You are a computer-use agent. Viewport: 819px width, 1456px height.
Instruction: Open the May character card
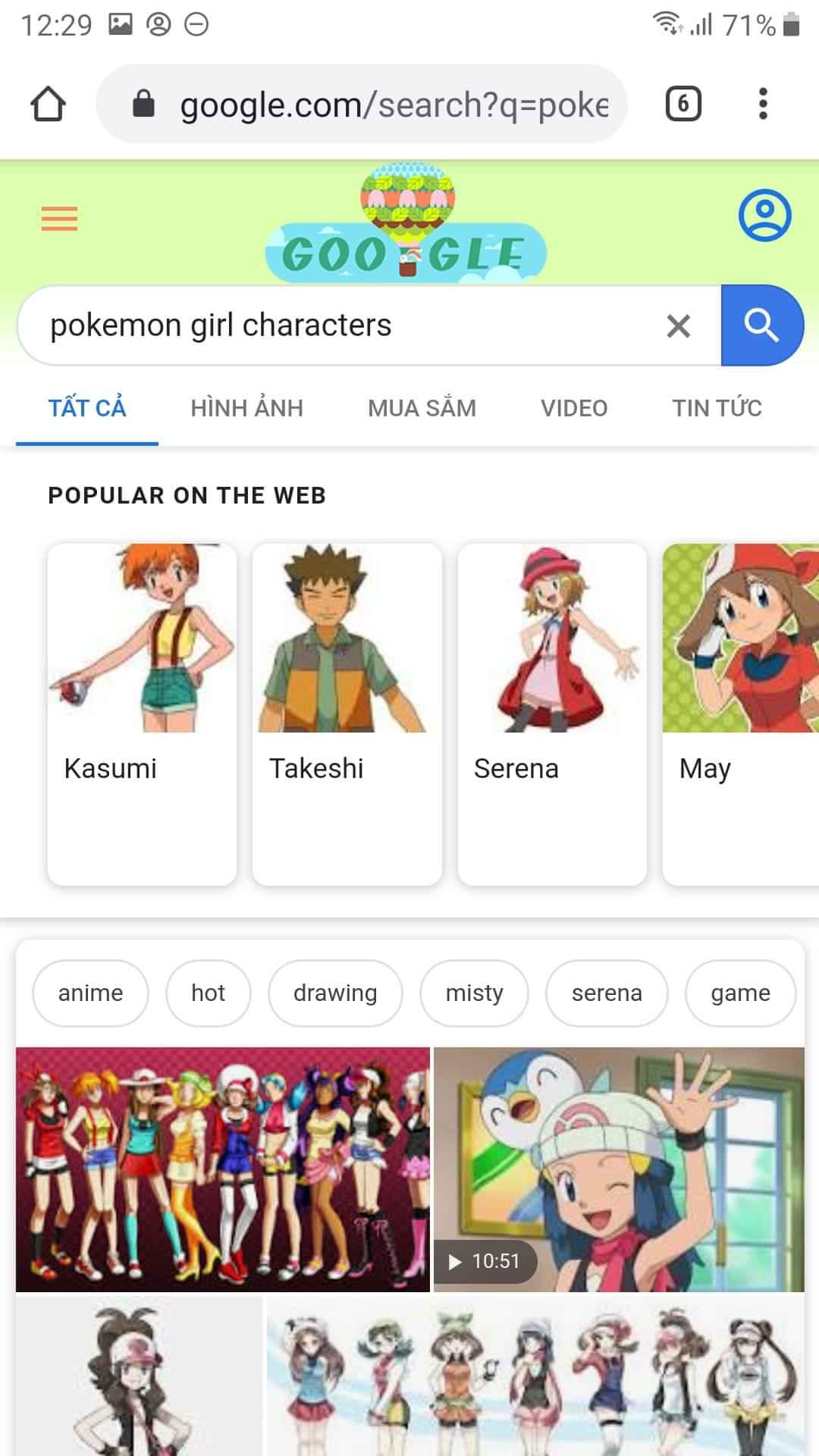pyautogui.click(x=739, y=713)
